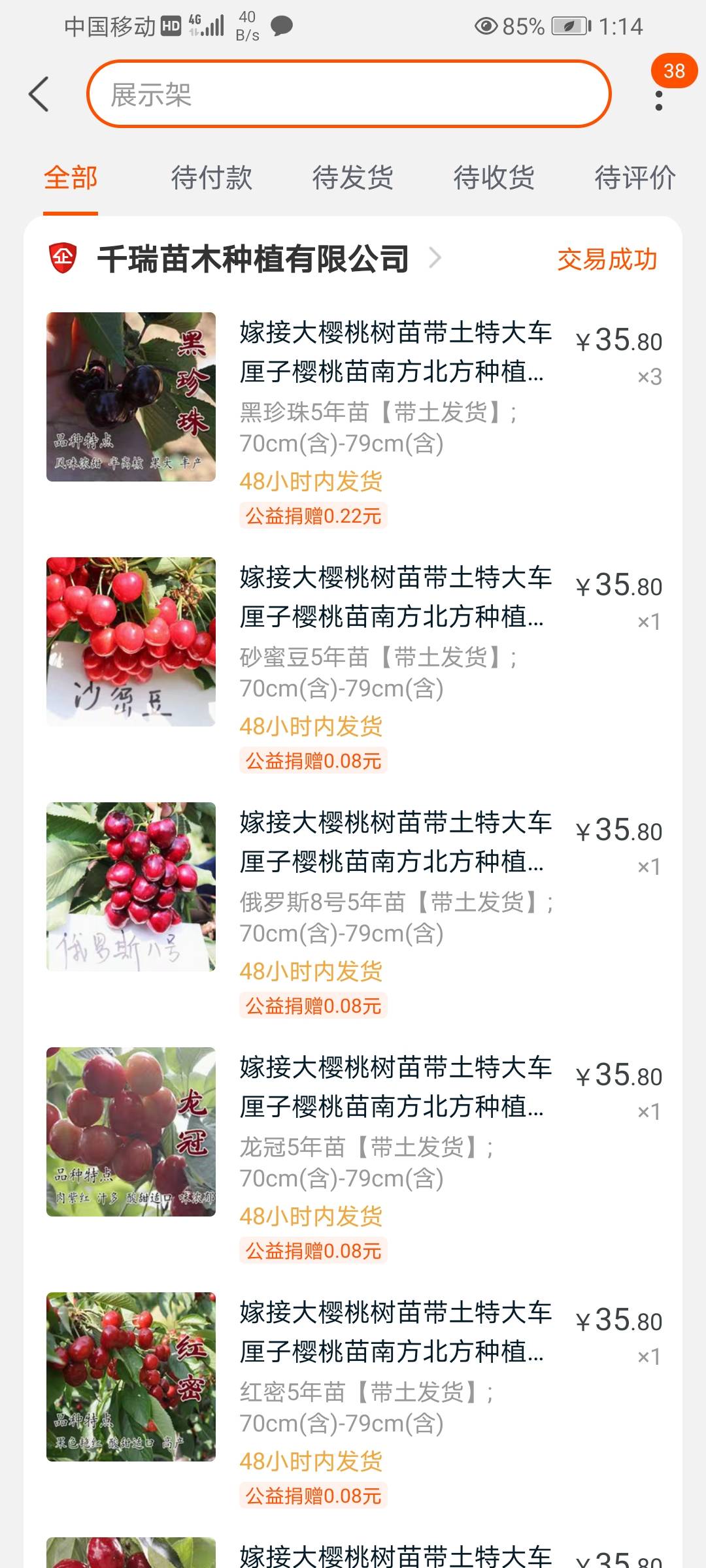The image size is (706, 1568).
Task: Tap the 展示架 search field
Action: click(x=348, y=94)
